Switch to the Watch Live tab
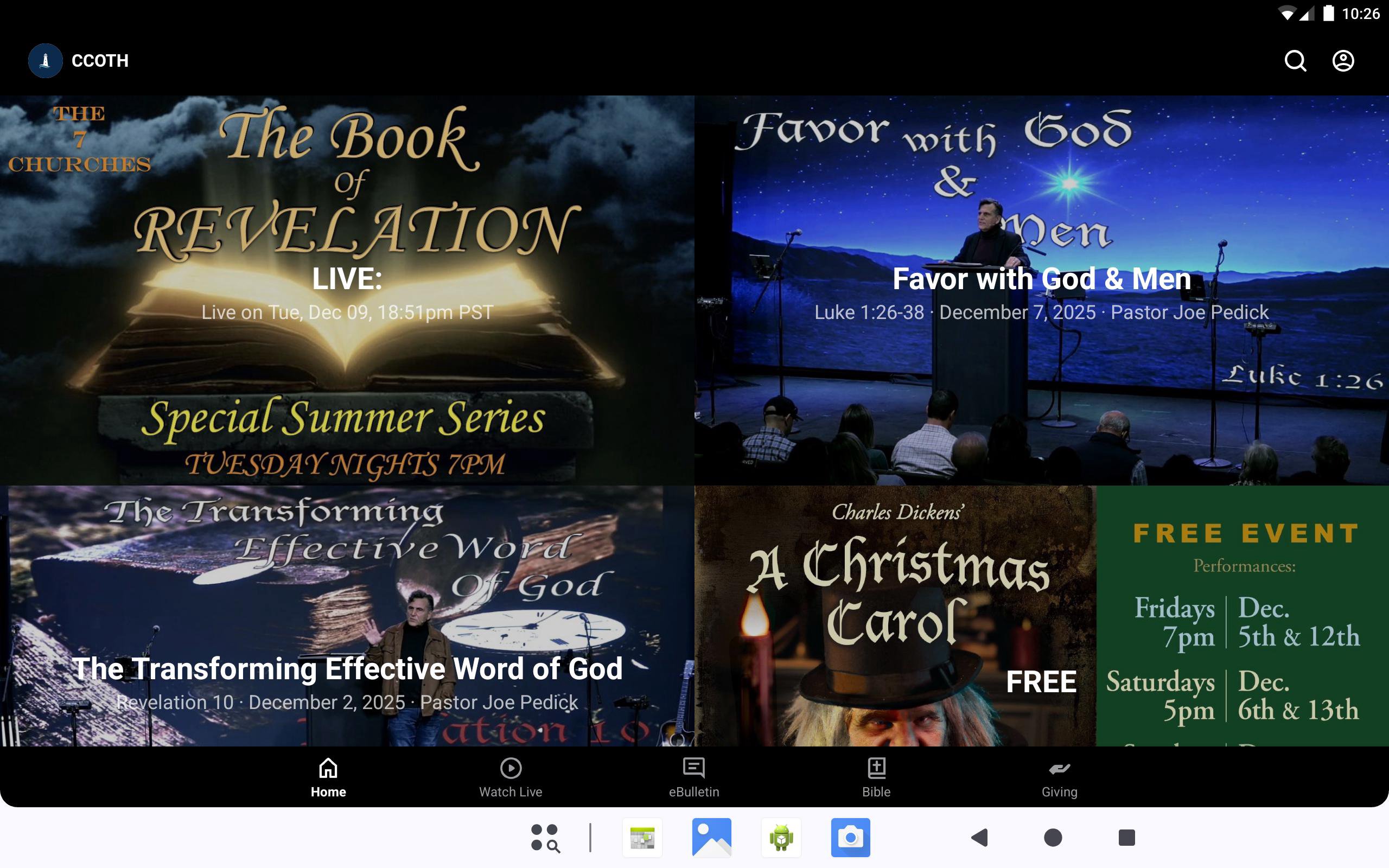The image size is (1389, 868). (x=510, y=777)
